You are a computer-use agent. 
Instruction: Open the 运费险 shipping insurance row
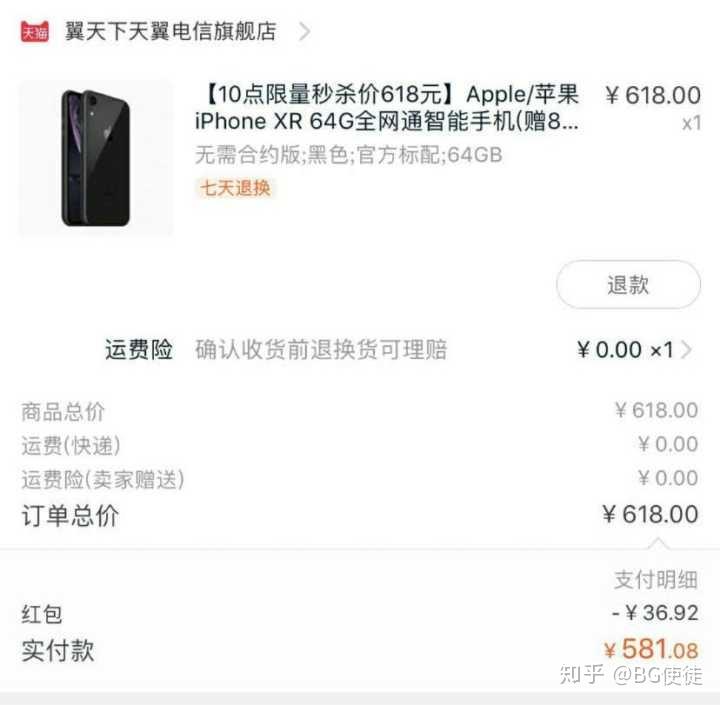(400, 350)
